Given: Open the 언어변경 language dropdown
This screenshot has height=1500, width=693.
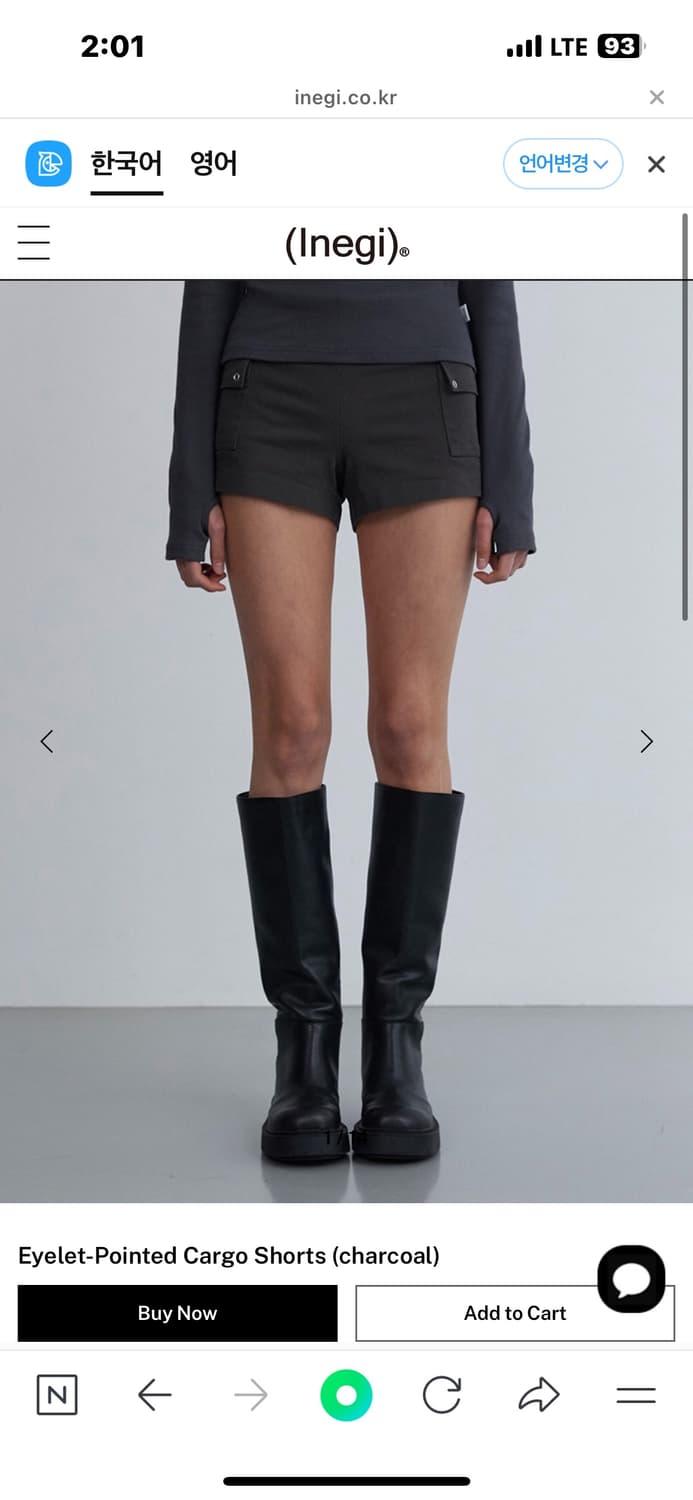Looking at the screenshot, I should (x=562, y=164).
